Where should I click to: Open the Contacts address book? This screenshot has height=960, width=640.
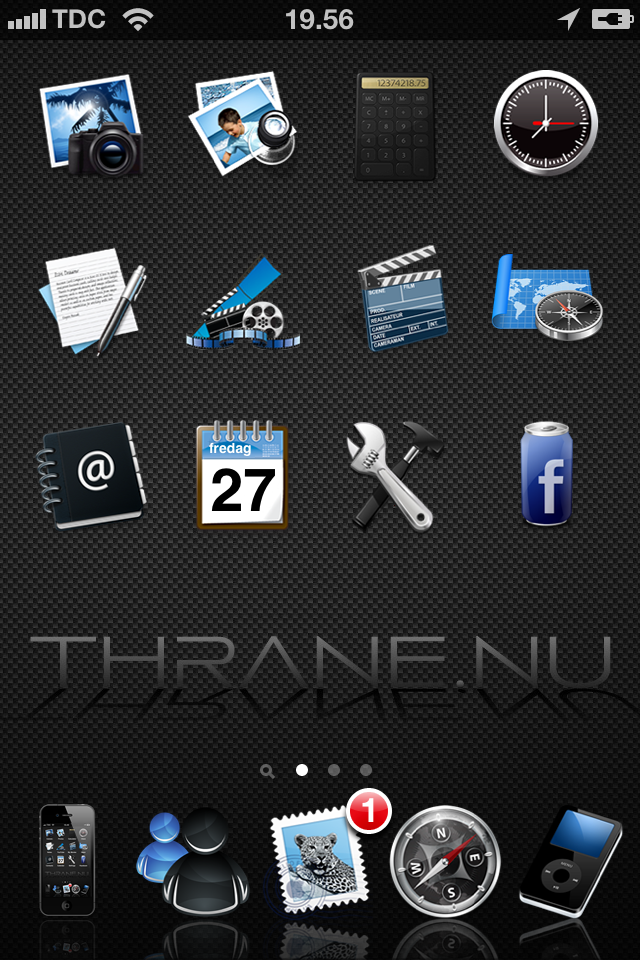tap(92, 476)
